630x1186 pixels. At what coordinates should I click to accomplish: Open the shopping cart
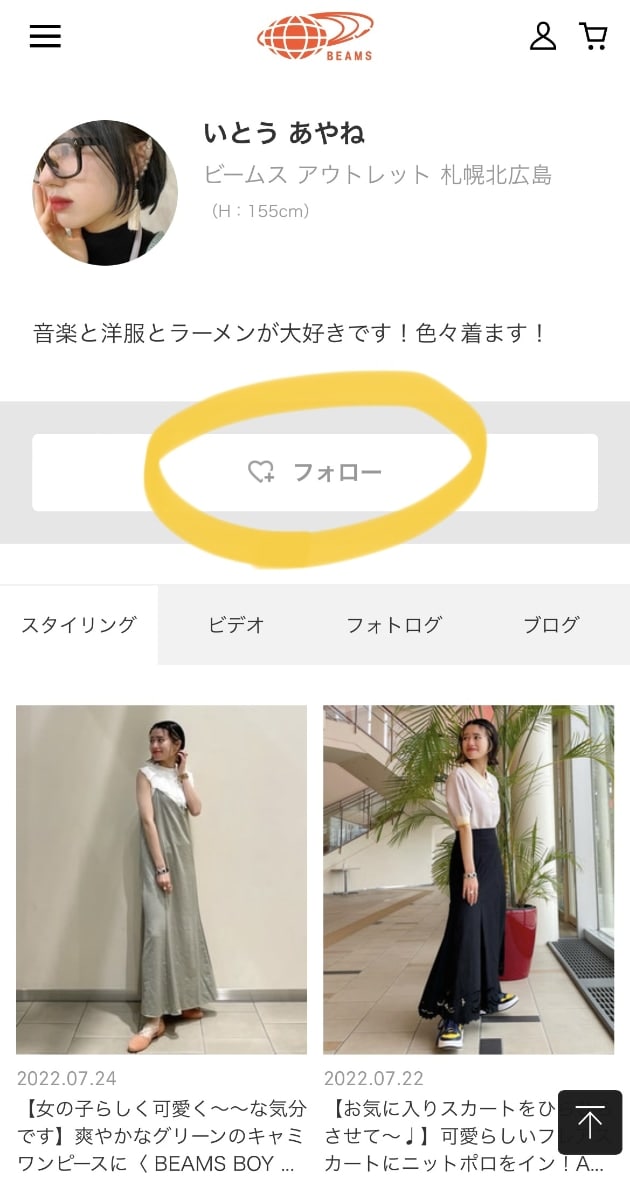pyautogui.click(x=593, y=36)
